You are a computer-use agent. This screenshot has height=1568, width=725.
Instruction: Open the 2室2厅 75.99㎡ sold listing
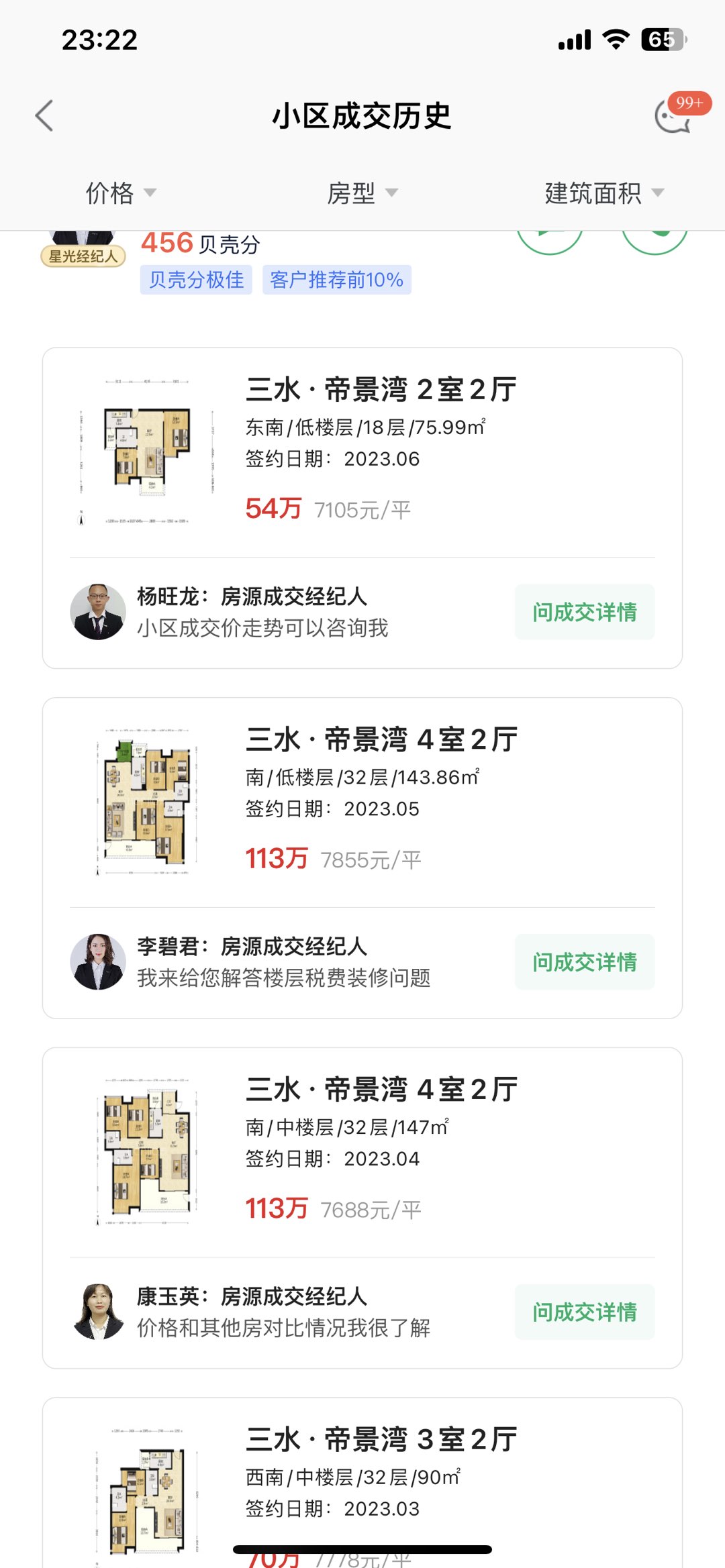point(380,450)
